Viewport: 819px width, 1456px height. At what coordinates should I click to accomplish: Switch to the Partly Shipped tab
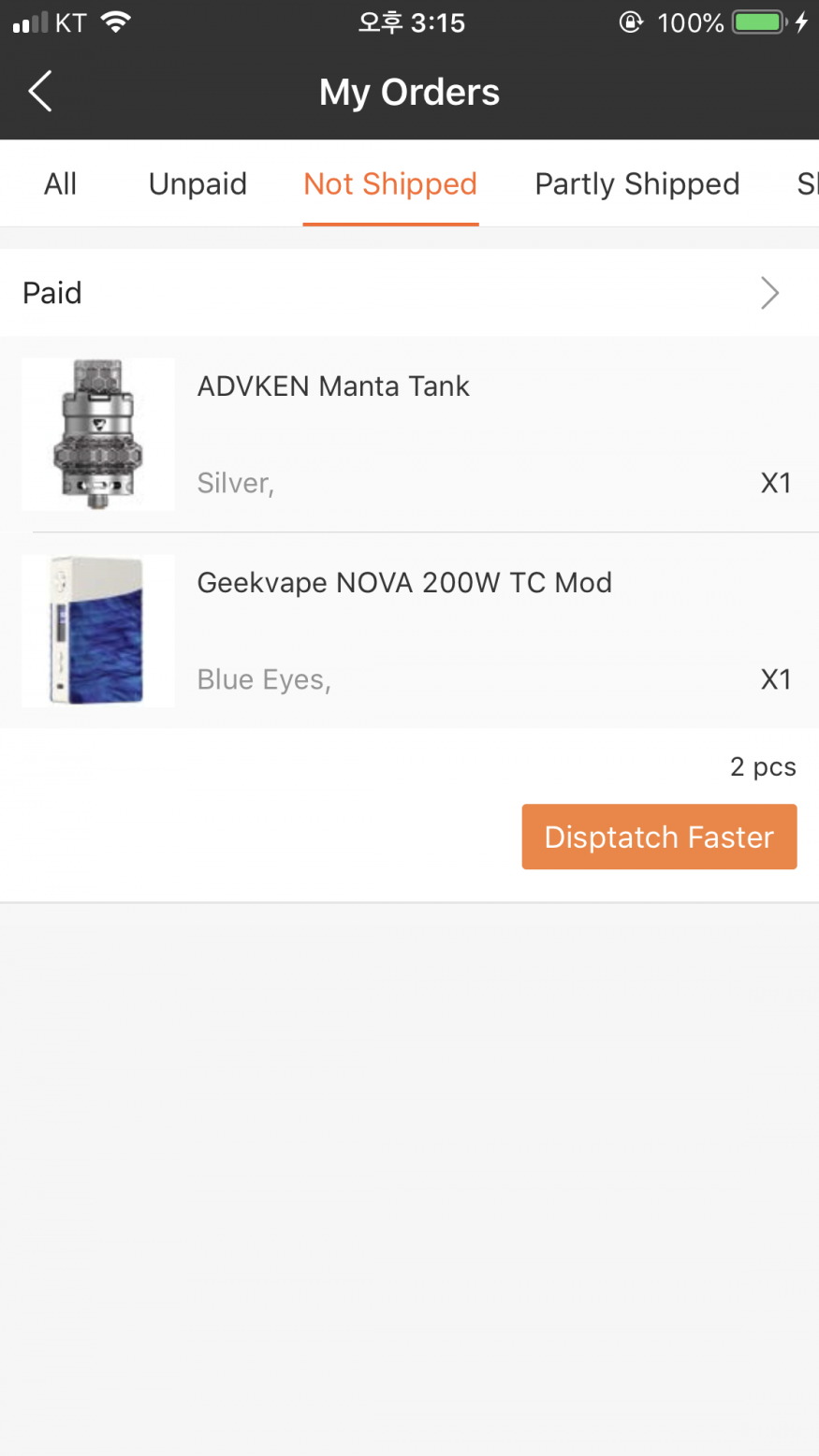click(636, 184)
